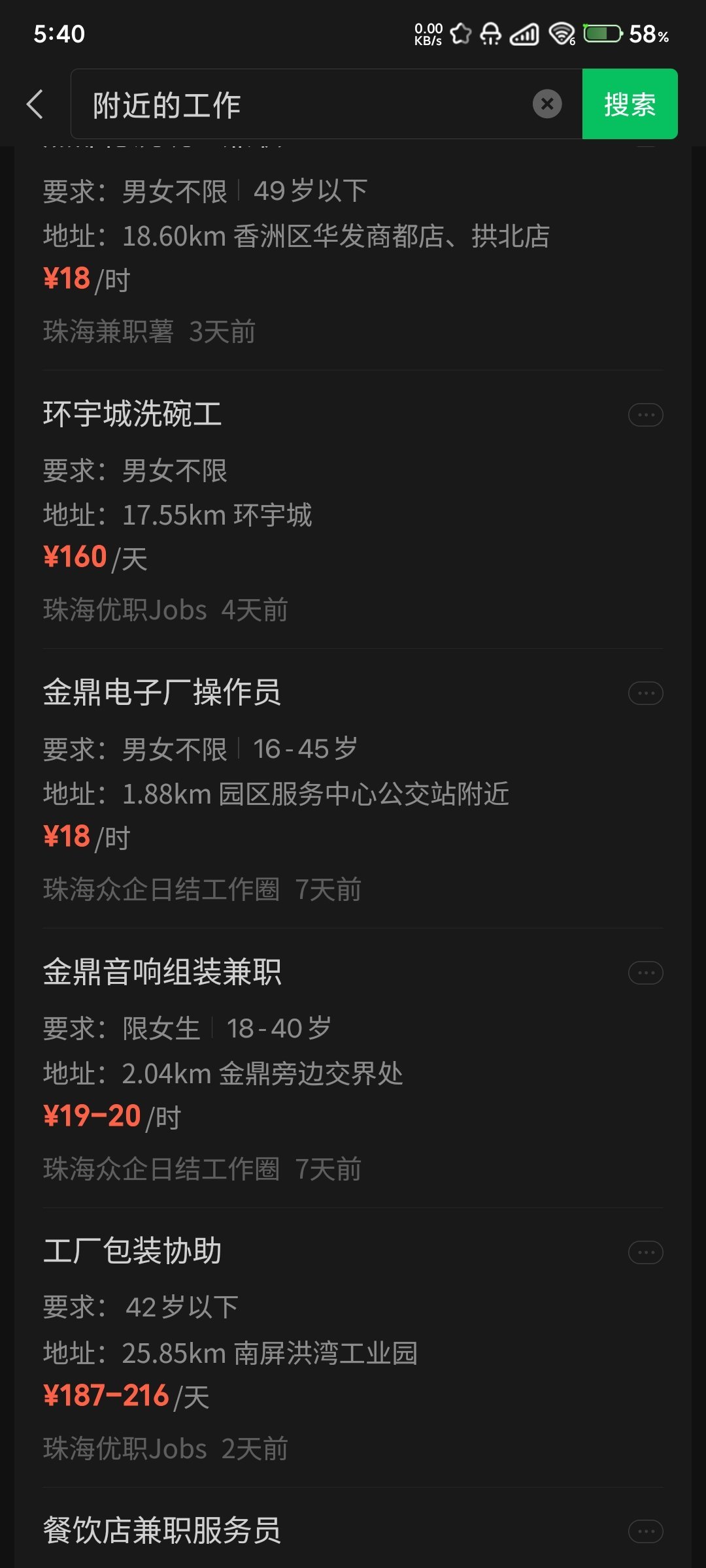Tap the green 搜索 button

pyautogui.click(x=630, y=104)
